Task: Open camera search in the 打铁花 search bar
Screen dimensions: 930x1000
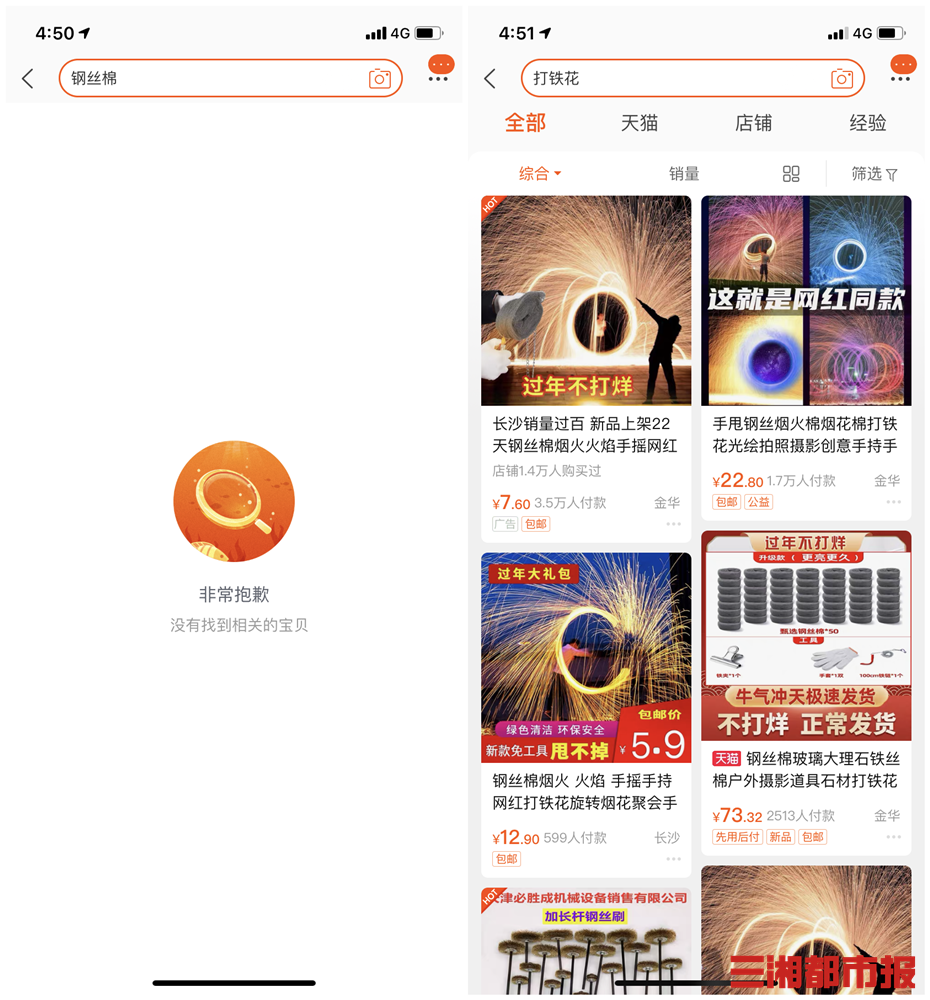Action: [842, 79]
